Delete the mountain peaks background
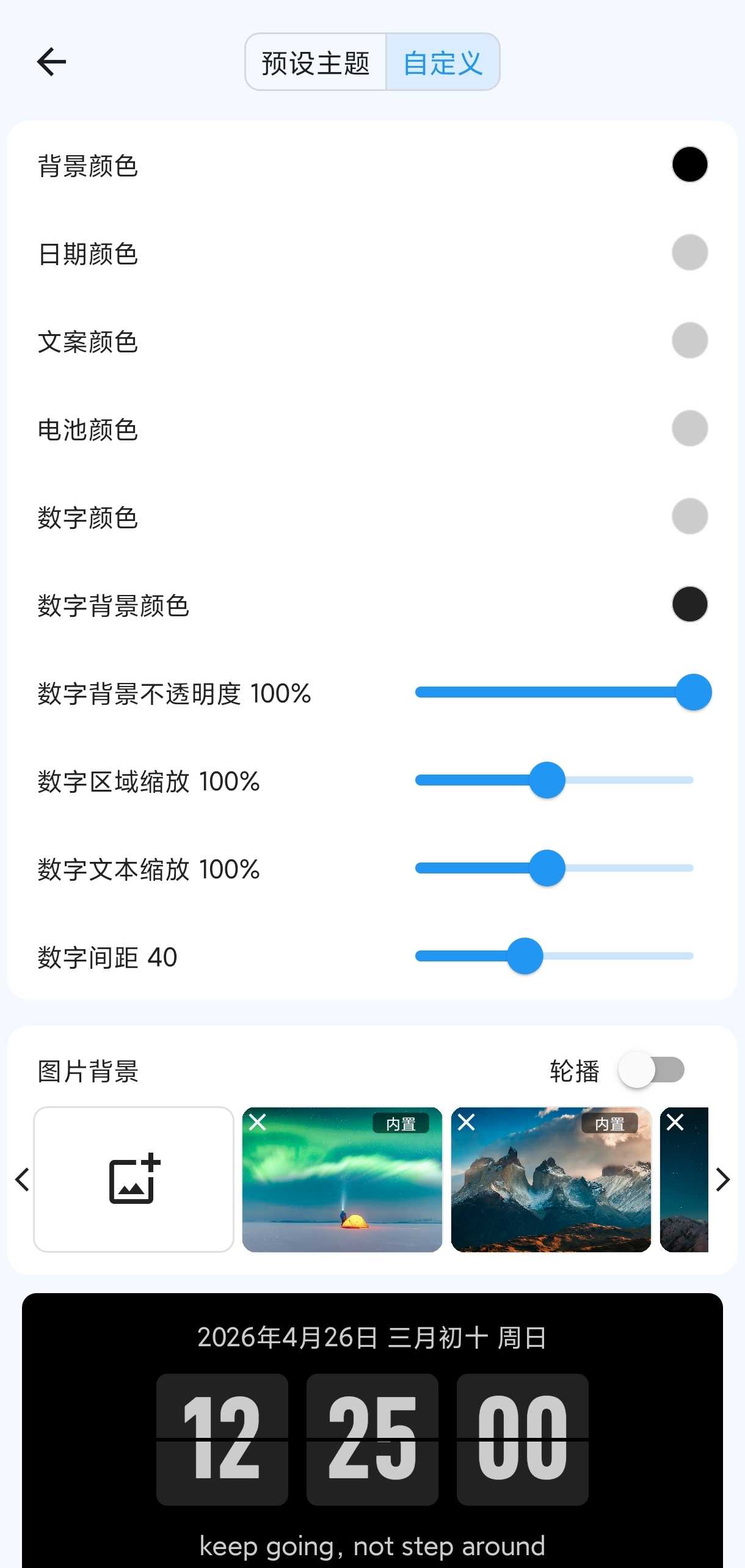The width and height of the screenshot is (745, 1568). pos(467,1122)
